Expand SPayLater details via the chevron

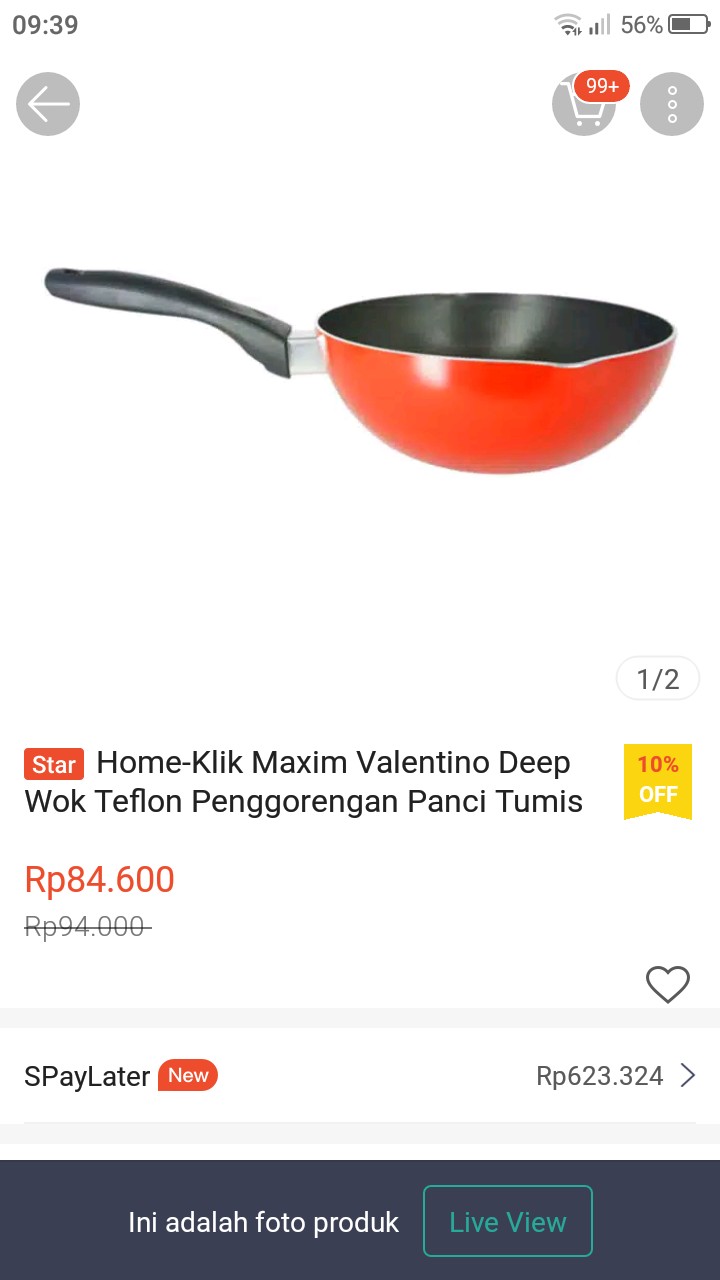[688, 1075]
